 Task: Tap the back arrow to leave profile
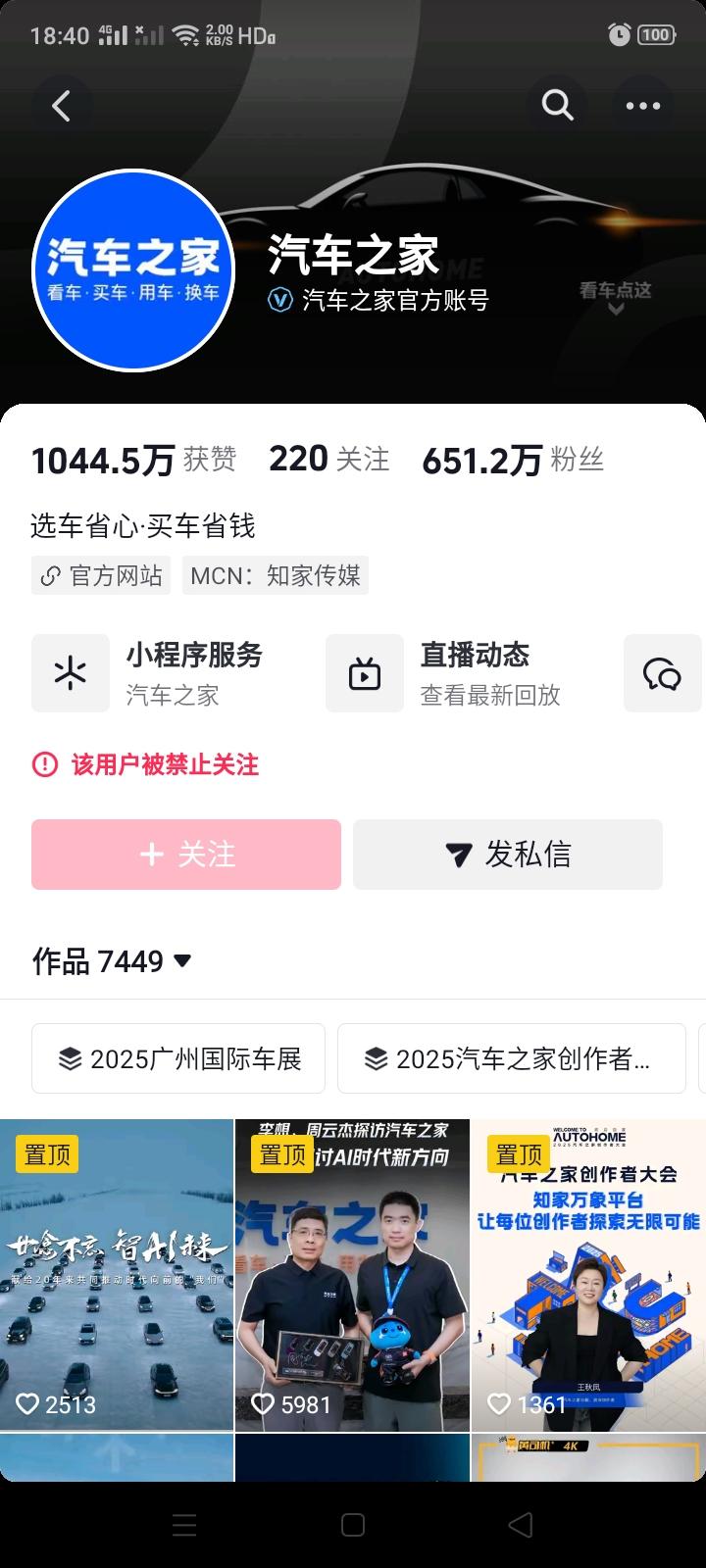[x=62, y=106]
